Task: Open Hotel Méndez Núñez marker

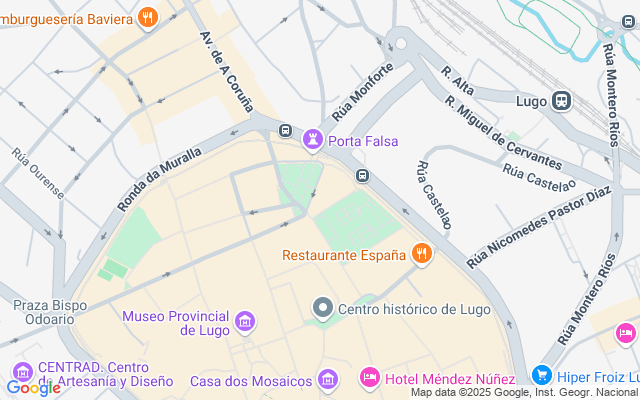Action: pos(368,379)
